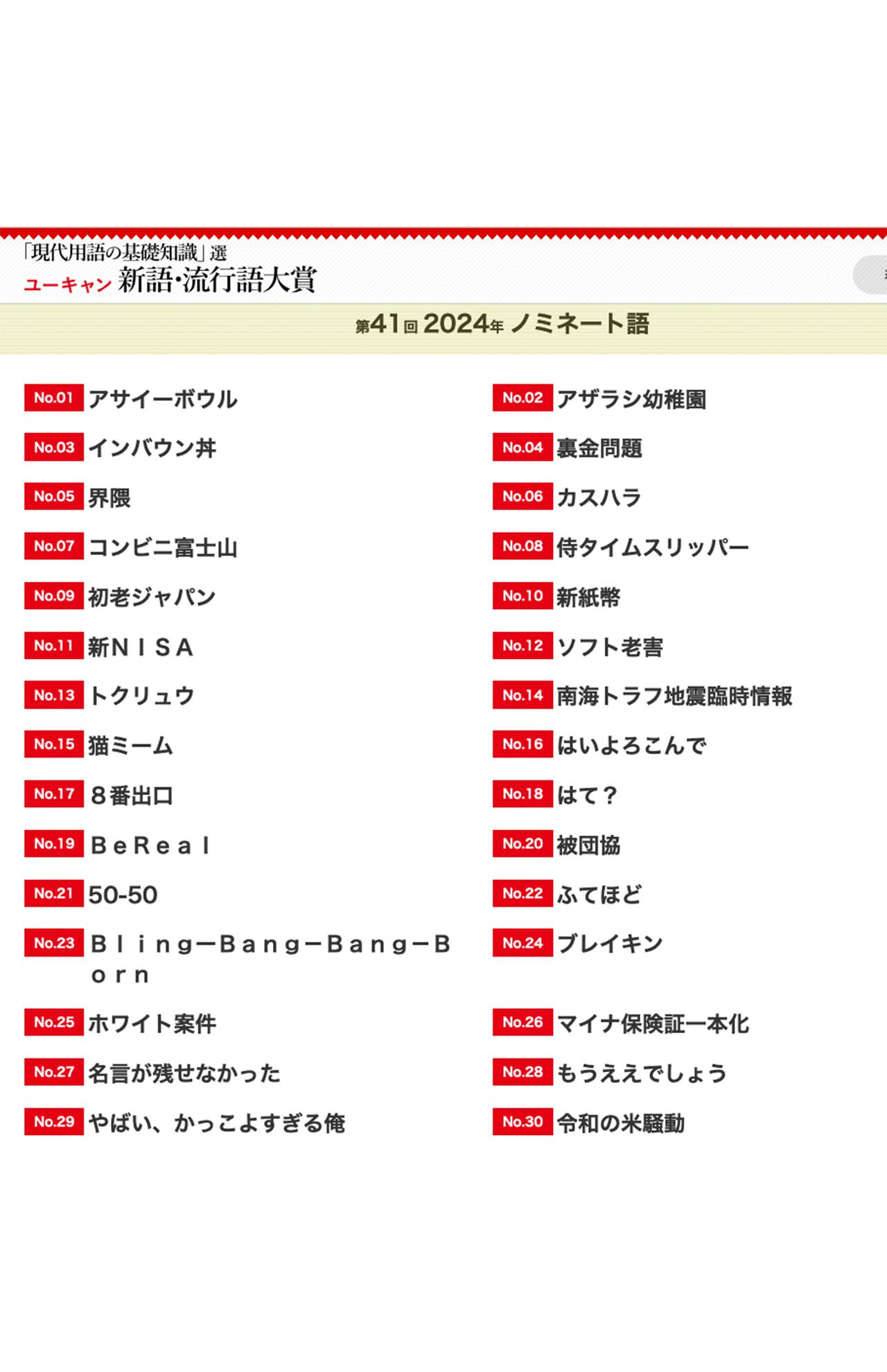Click the No.24 badge beside ブレイキン

point(522,943)
